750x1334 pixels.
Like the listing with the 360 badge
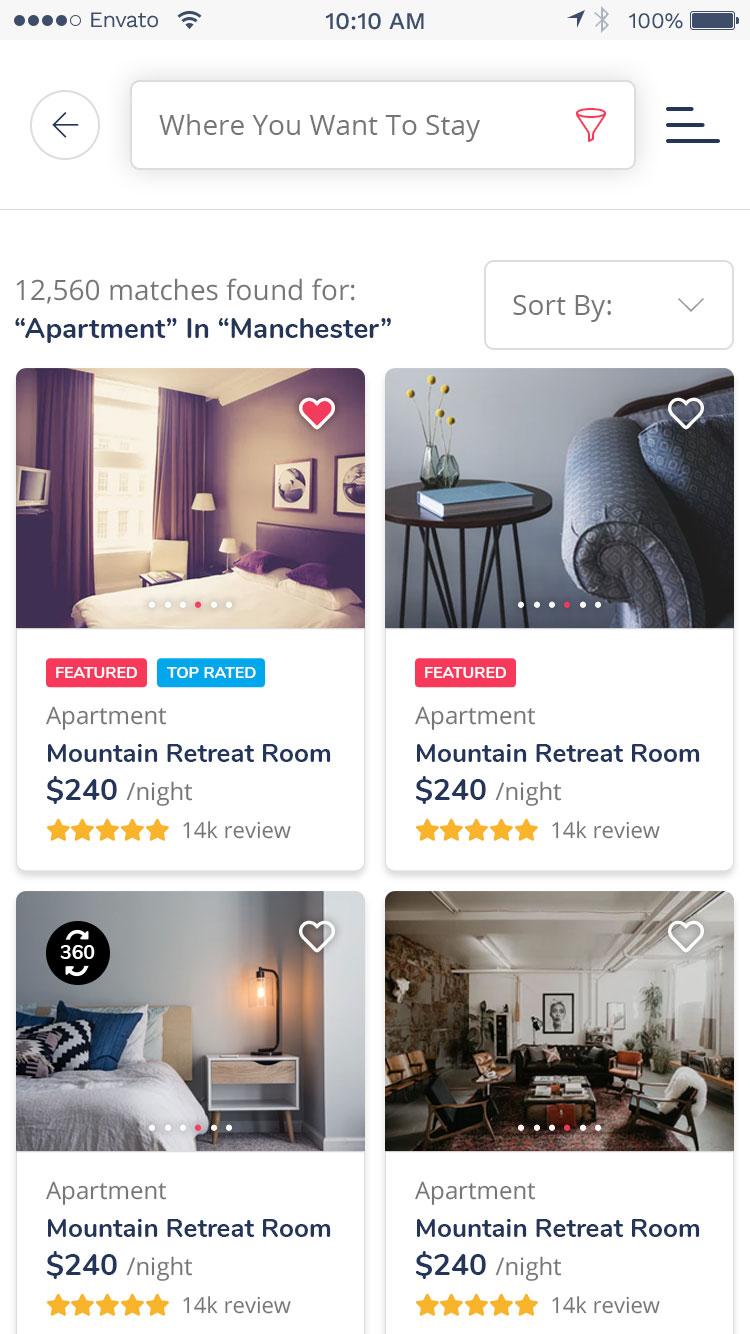(x=317, y=936)
